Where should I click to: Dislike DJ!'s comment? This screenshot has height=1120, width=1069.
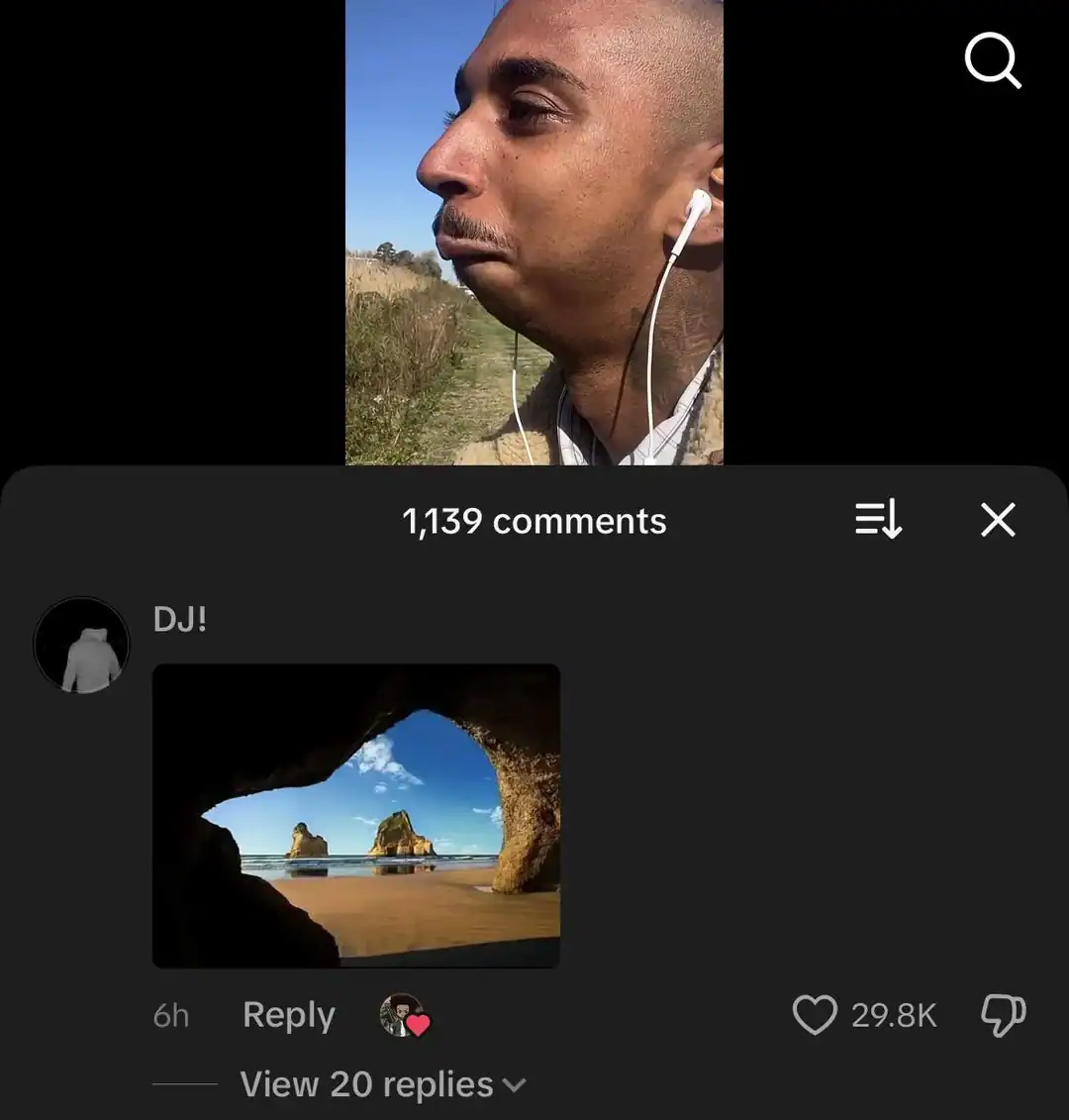click(x=1002, y=1015)
